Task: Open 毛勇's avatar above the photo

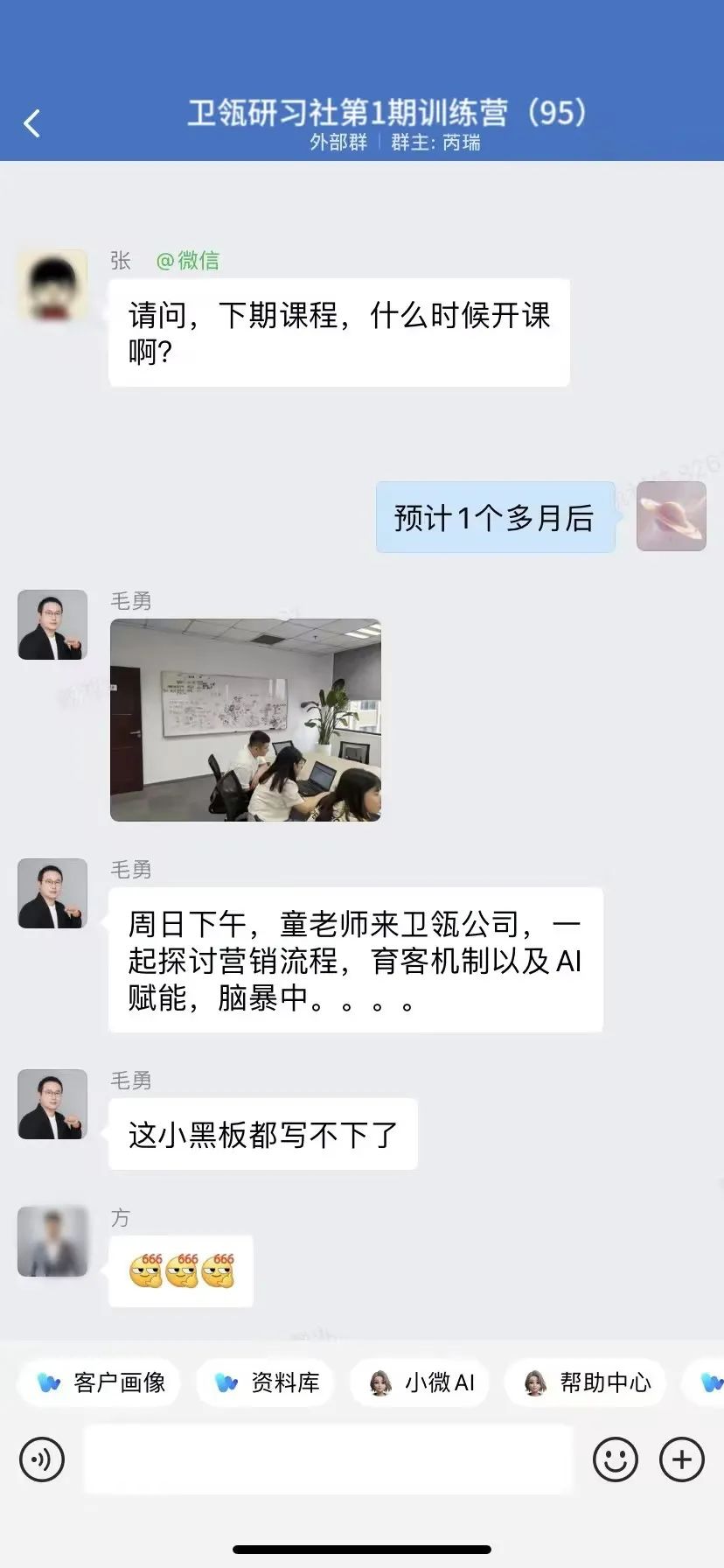Action: 52,625
